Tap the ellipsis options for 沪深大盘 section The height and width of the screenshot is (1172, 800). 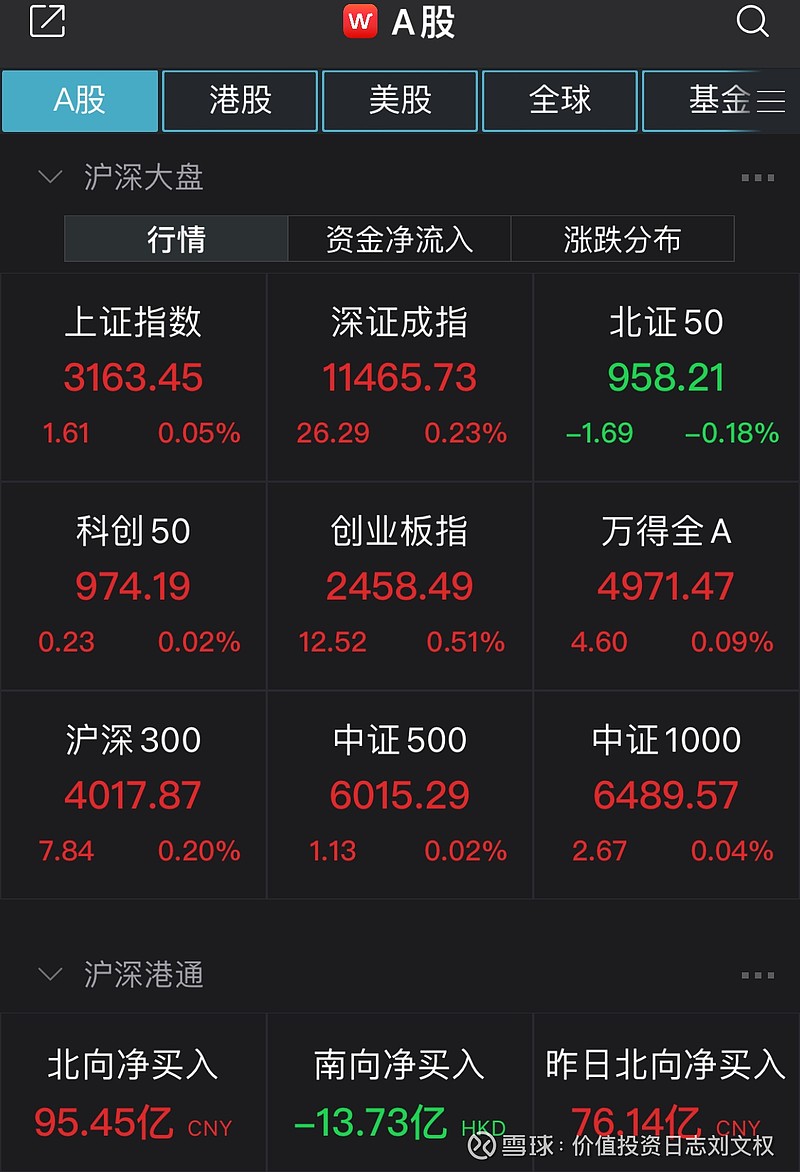click(757, 178)
